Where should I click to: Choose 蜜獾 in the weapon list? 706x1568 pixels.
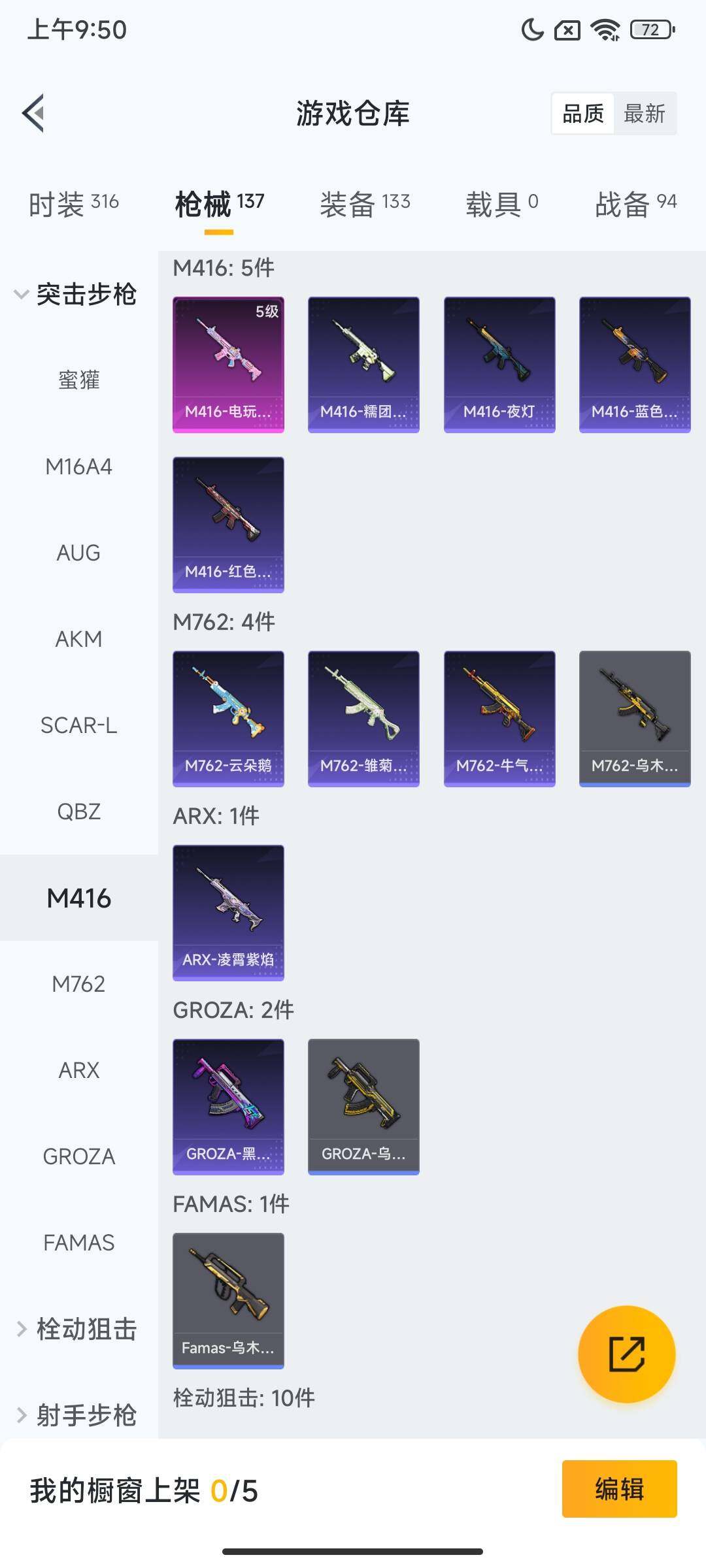click(x=78, y=380)
